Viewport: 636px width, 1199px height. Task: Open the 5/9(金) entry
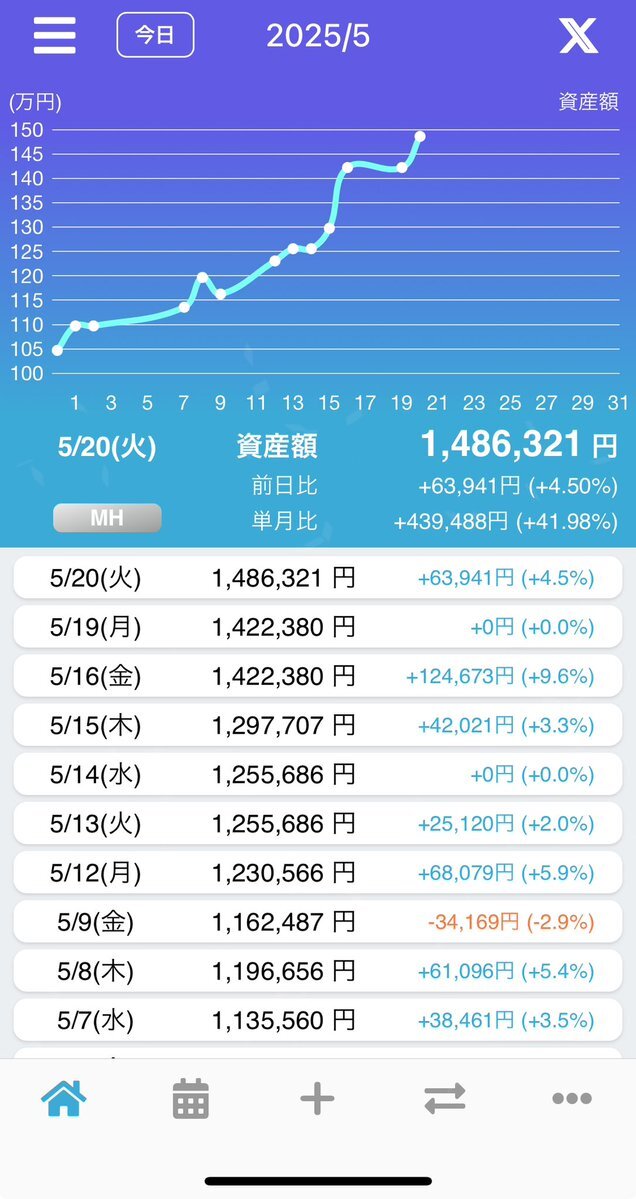pos(318,922)
